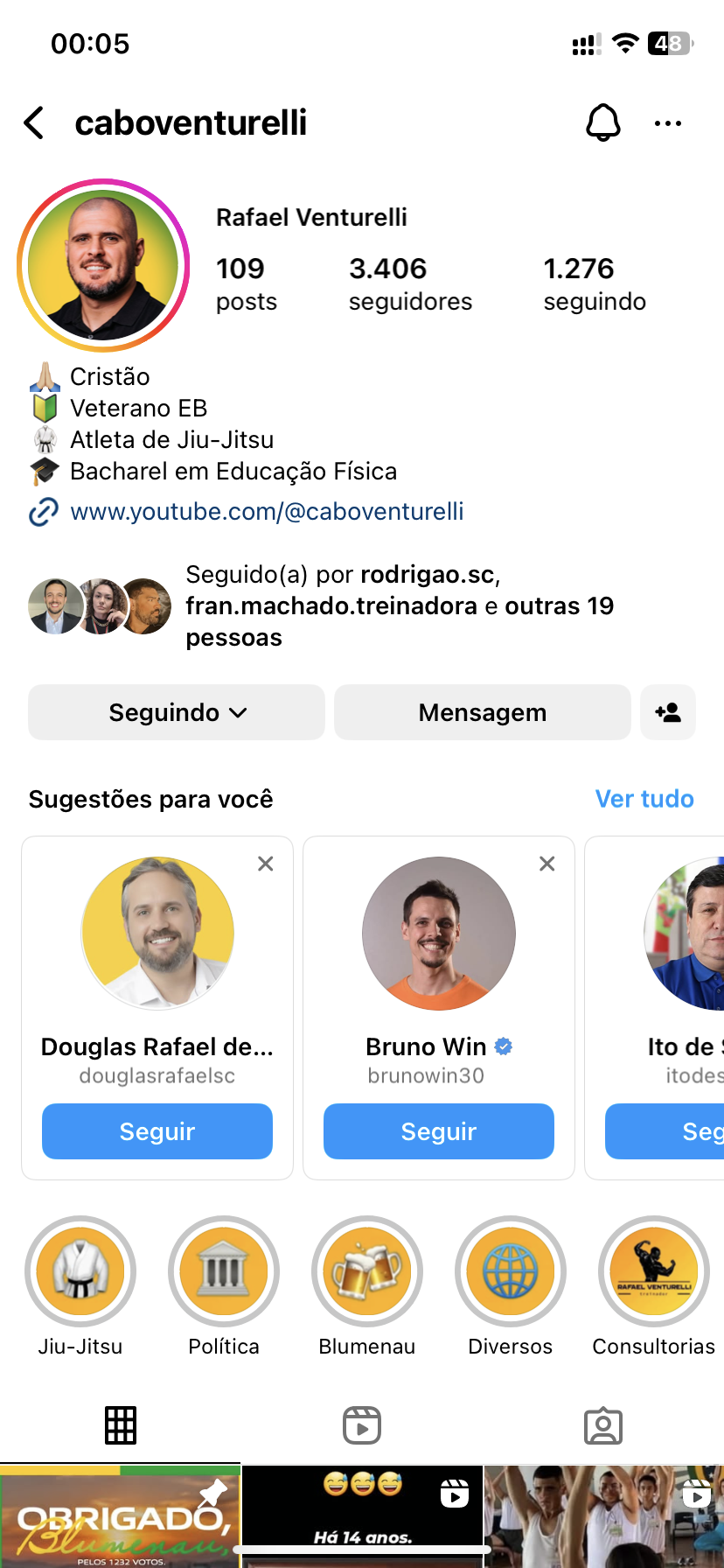Open the YouTube link in bio
The image size is (724, 1568).
267,512
